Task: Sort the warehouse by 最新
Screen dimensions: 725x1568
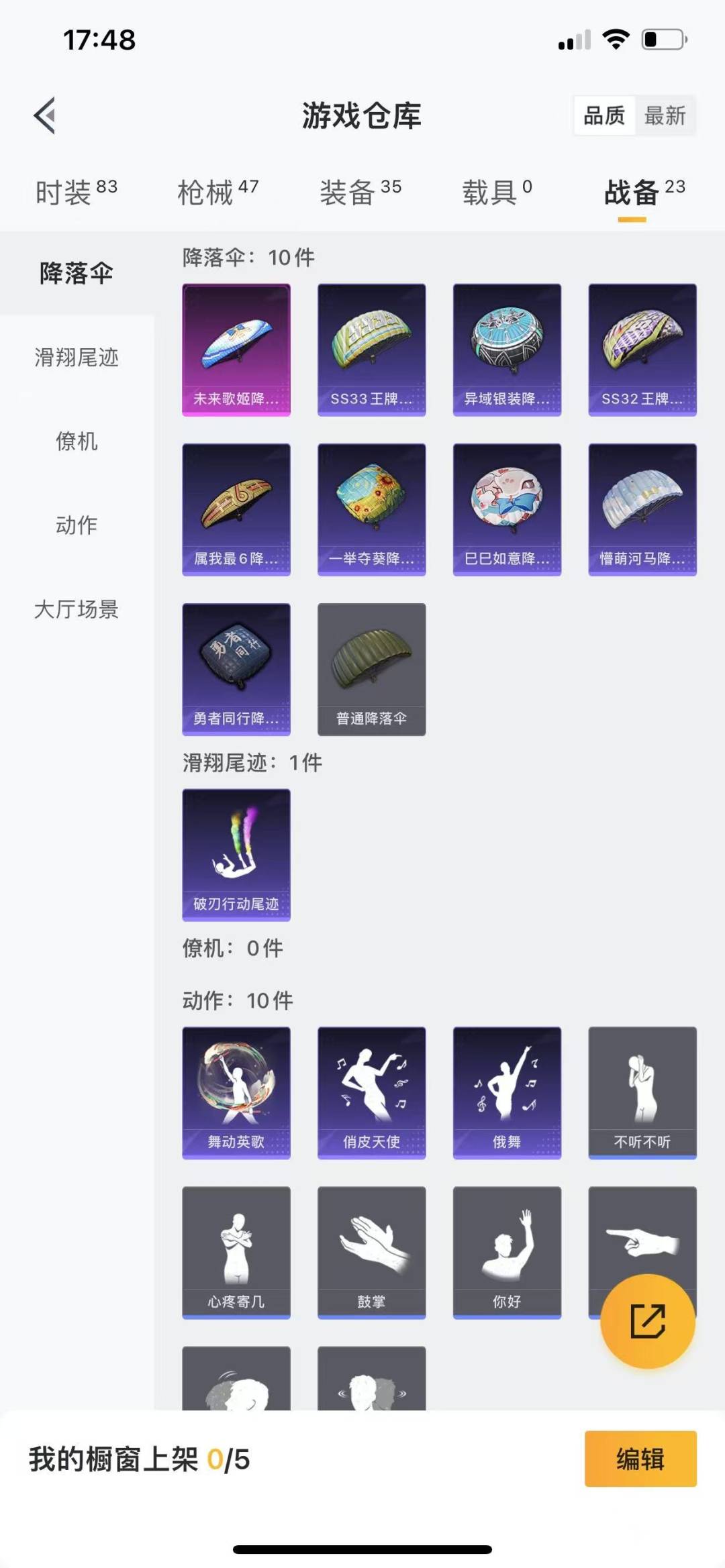Action: 665,115
